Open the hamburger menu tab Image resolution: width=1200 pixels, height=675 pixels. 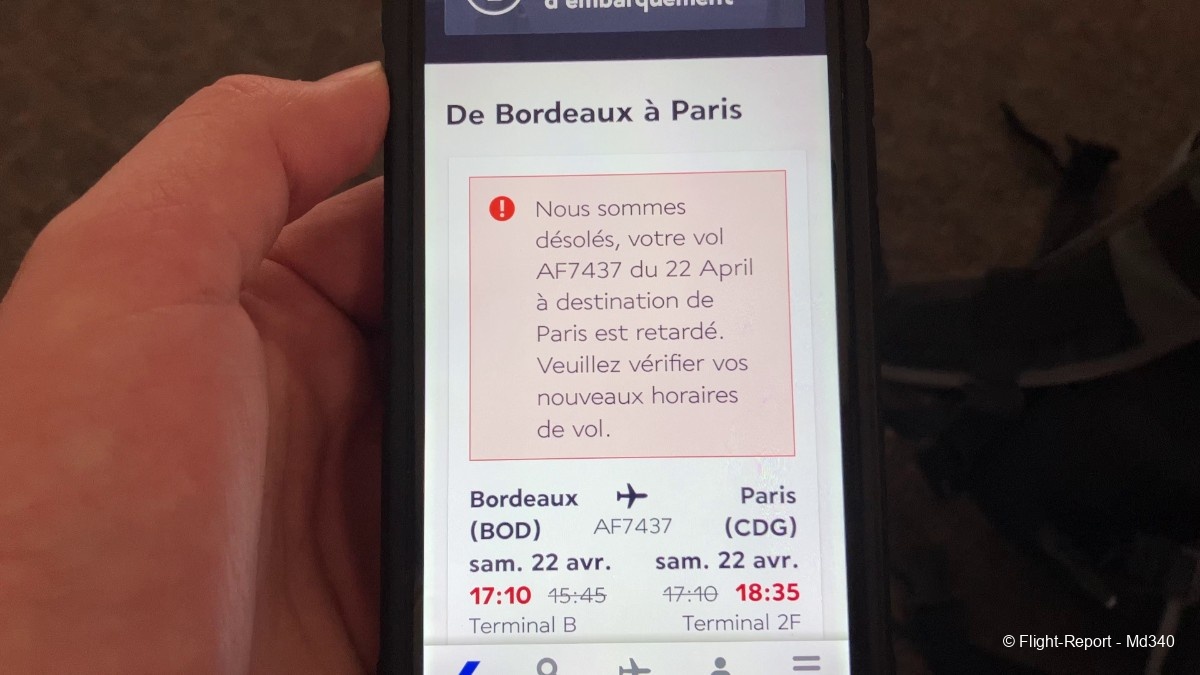[x=805, y=664]
